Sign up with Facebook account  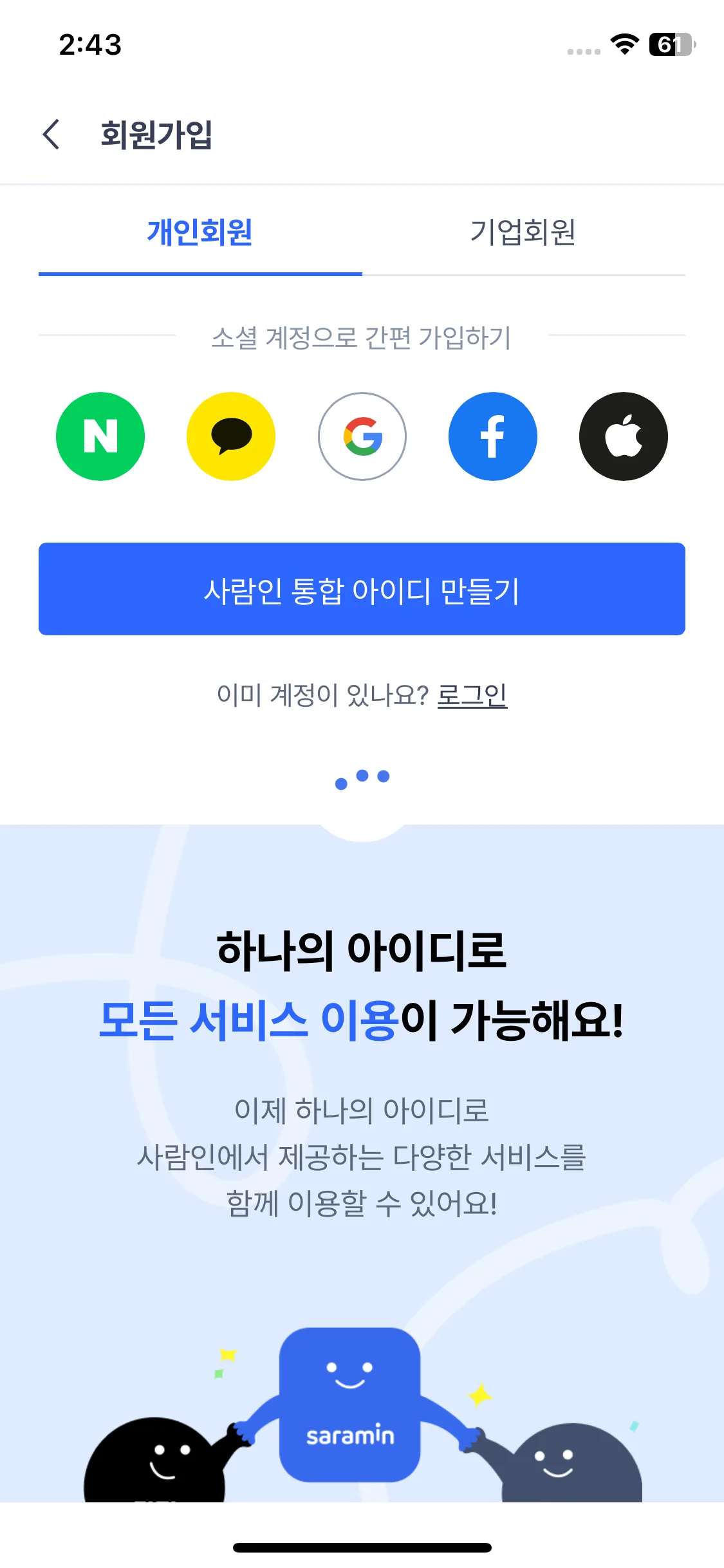click(x=493, y=436)
